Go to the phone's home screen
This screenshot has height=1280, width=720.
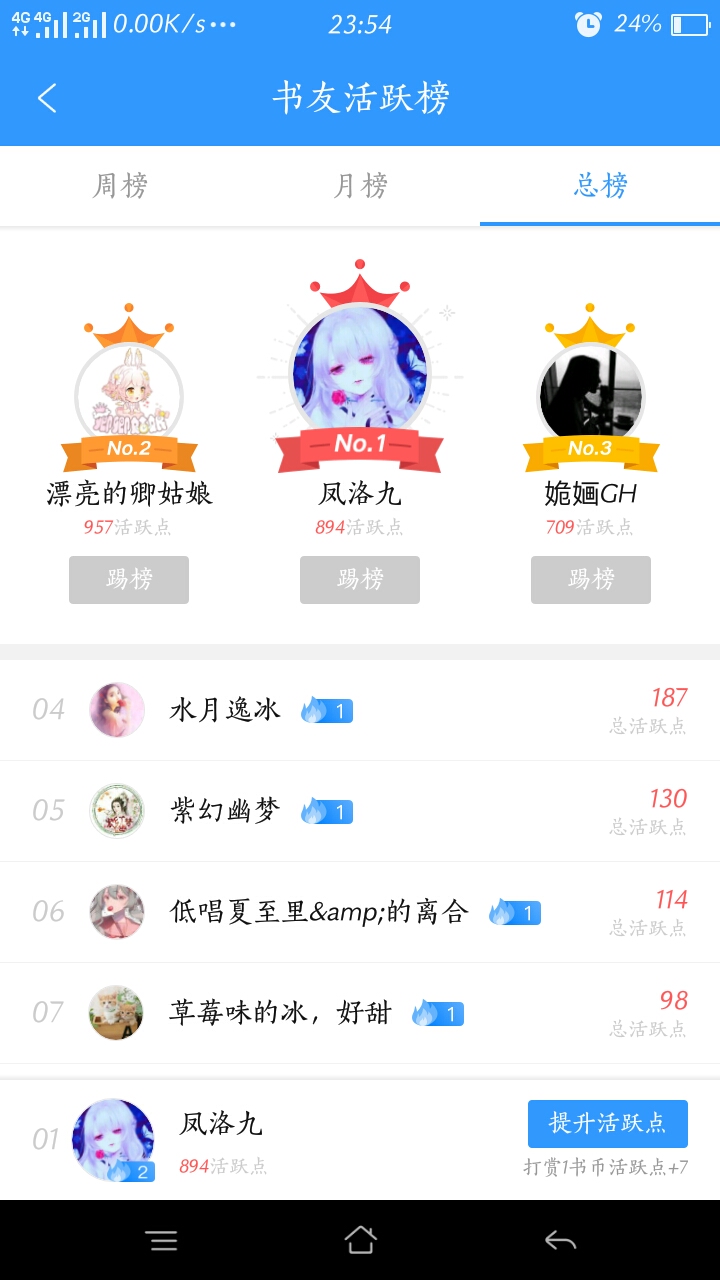tap(360, 1241)
